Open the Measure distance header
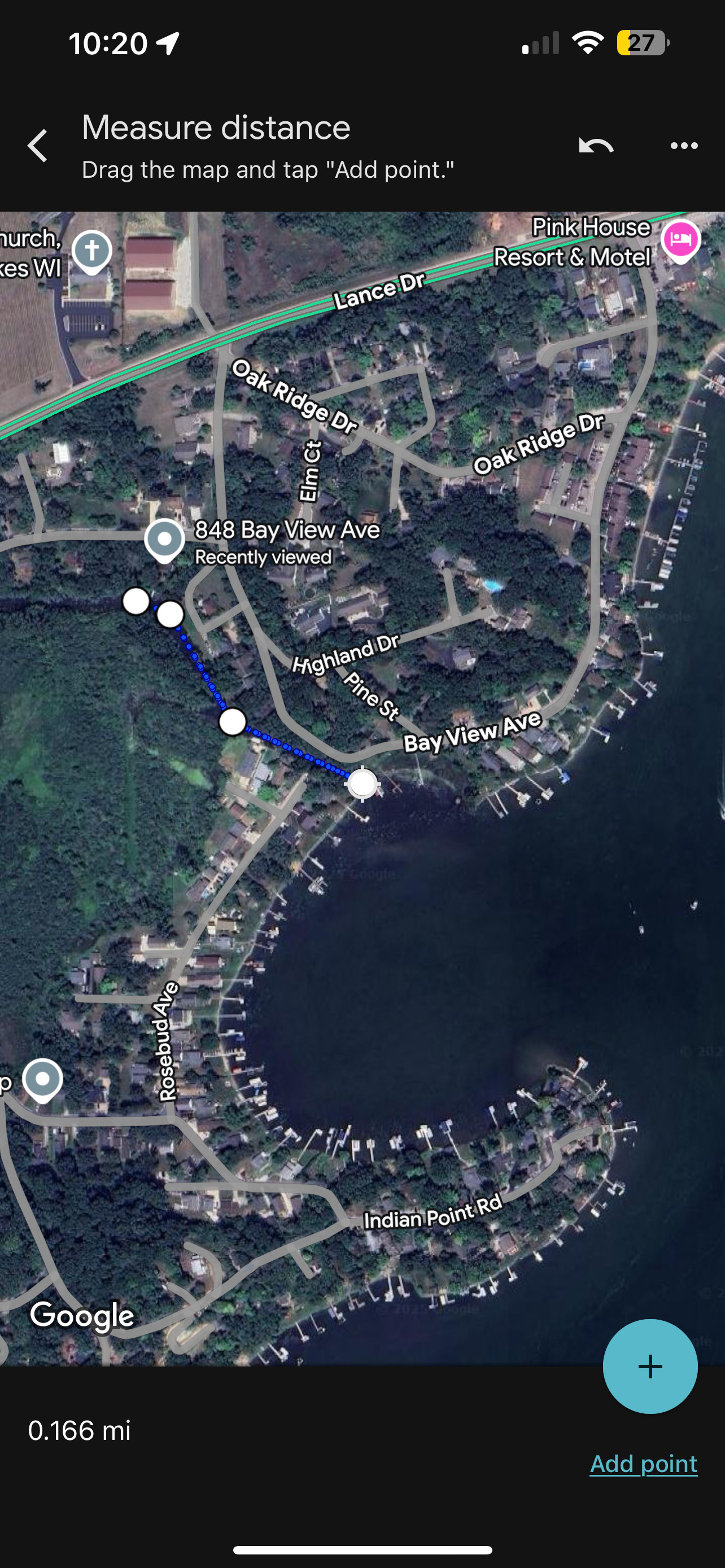 tap(216, 126)
